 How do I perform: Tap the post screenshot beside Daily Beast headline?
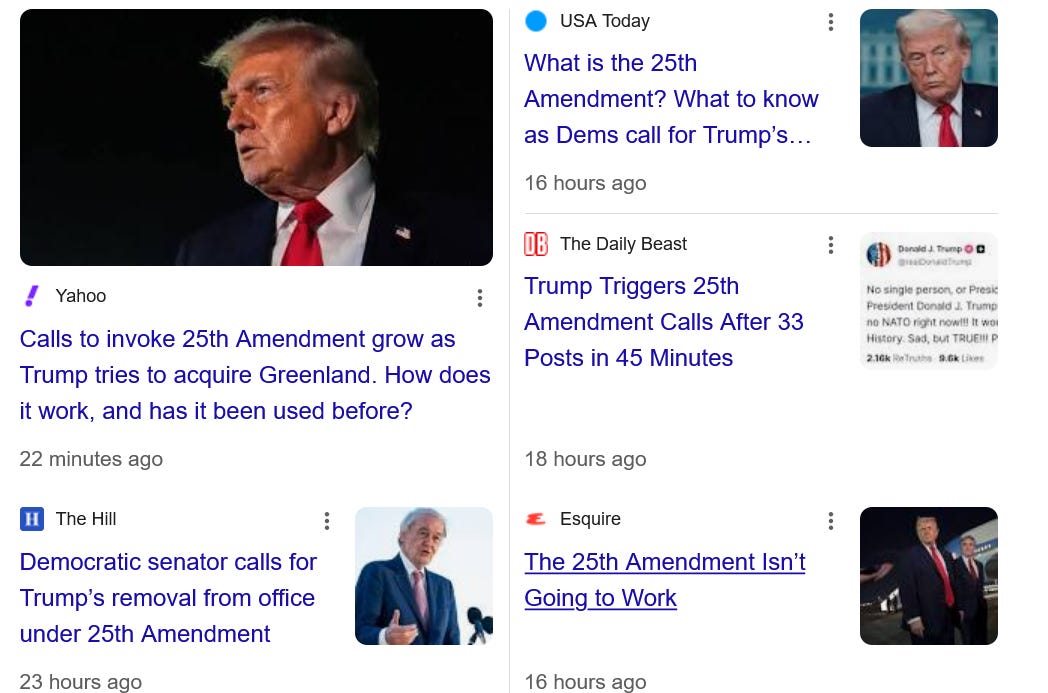(928, 301)
